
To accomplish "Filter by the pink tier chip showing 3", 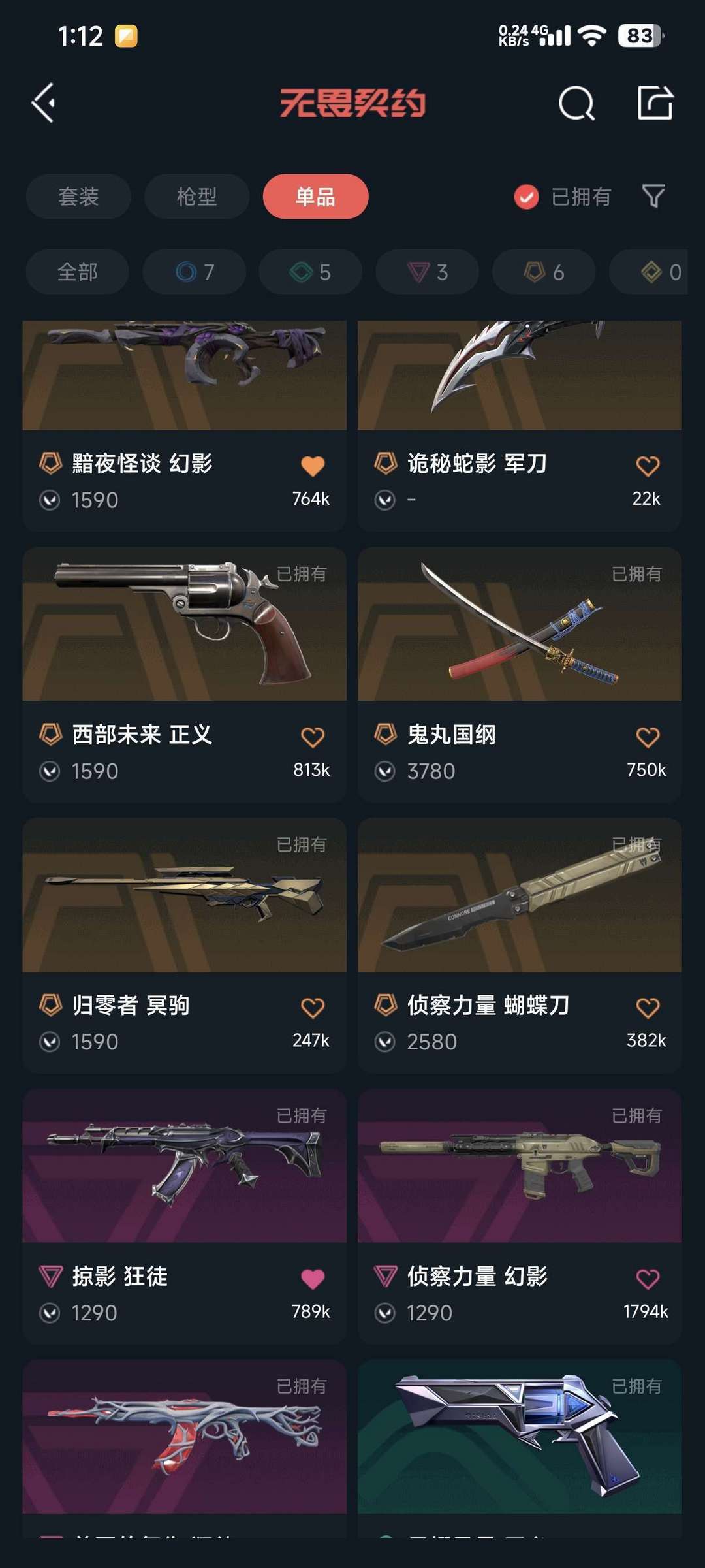I will [427, 272].
